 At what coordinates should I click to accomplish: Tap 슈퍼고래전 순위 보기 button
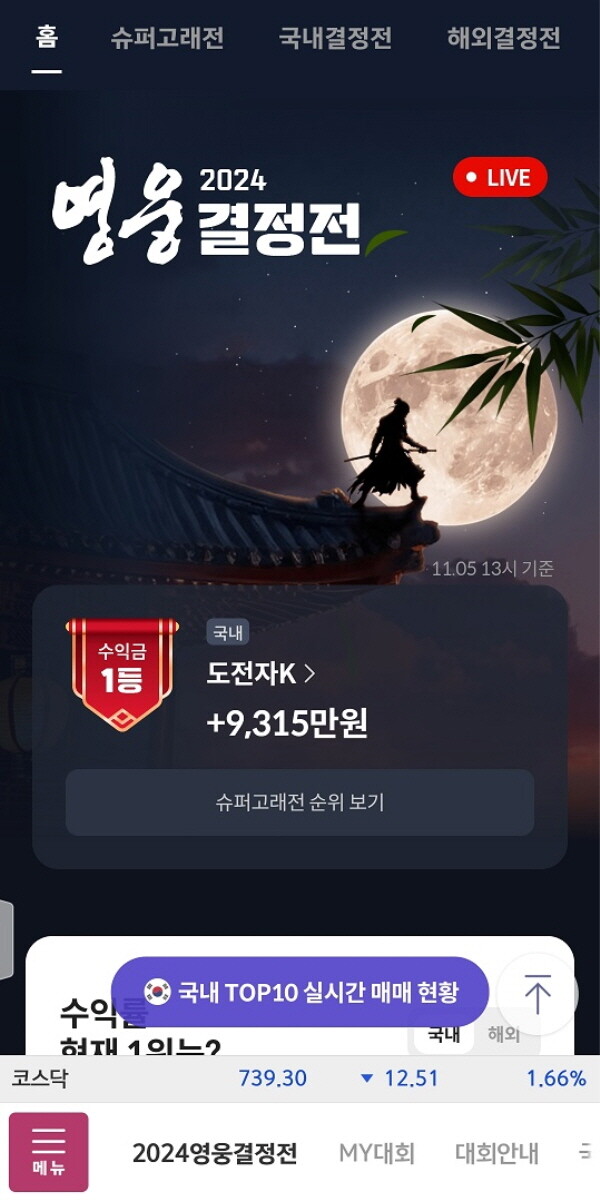point(300,802)
